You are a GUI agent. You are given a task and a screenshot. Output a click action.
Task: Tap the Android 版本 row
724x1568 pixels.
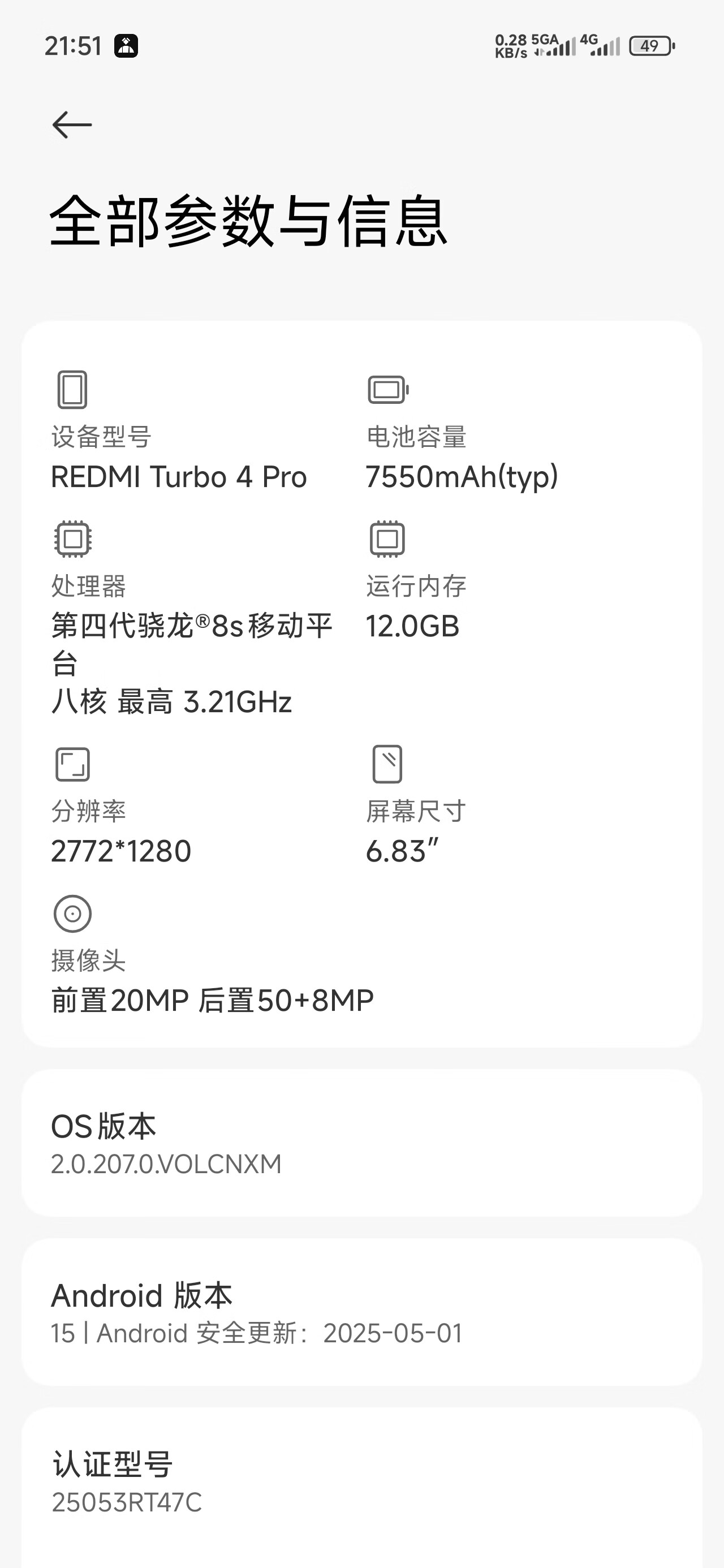point(361,1313)
